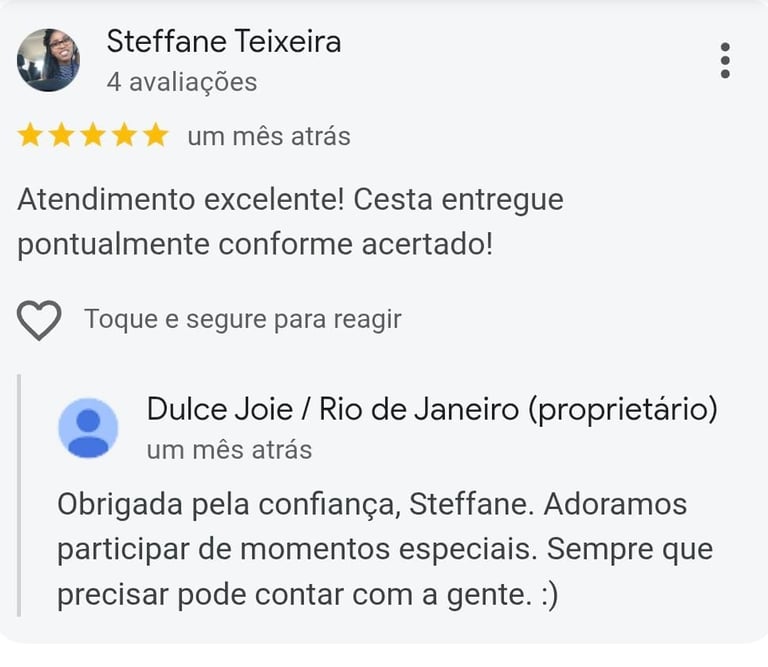This screenshot has height=667, width=768.
Task: View reviewer name Steffane Teixeira's profile
Action: 223,42
